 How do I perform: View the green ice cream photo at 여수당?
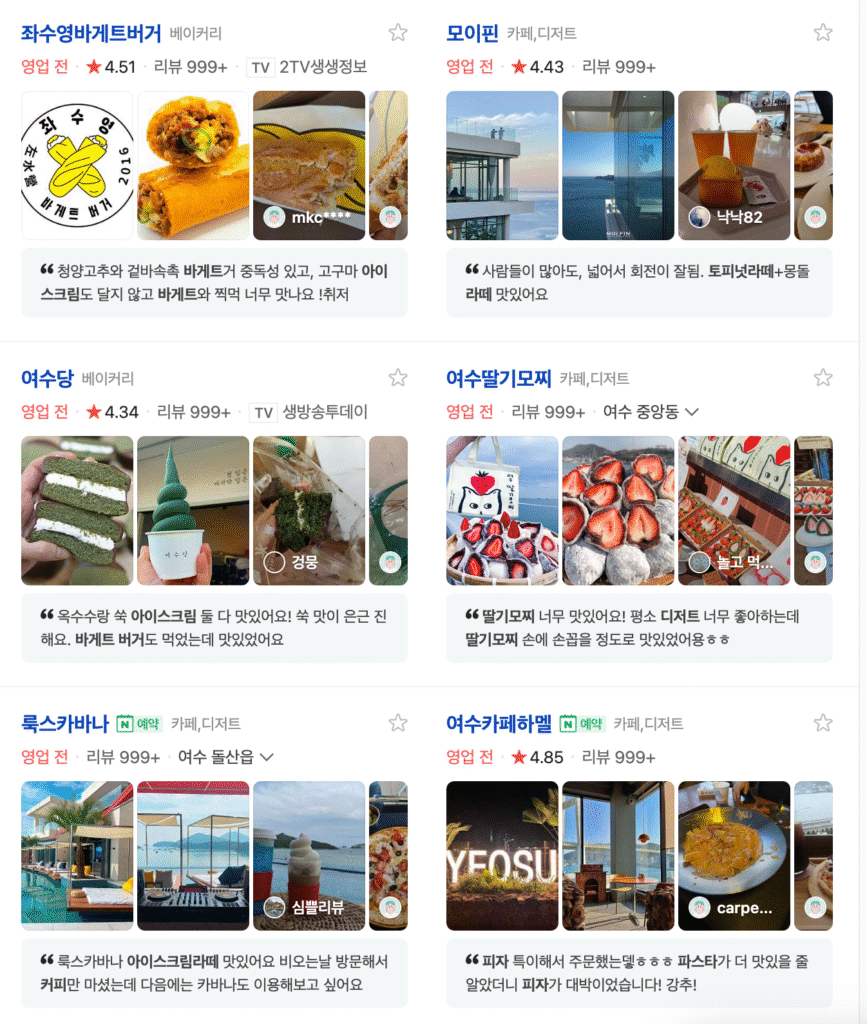point(193,511)
